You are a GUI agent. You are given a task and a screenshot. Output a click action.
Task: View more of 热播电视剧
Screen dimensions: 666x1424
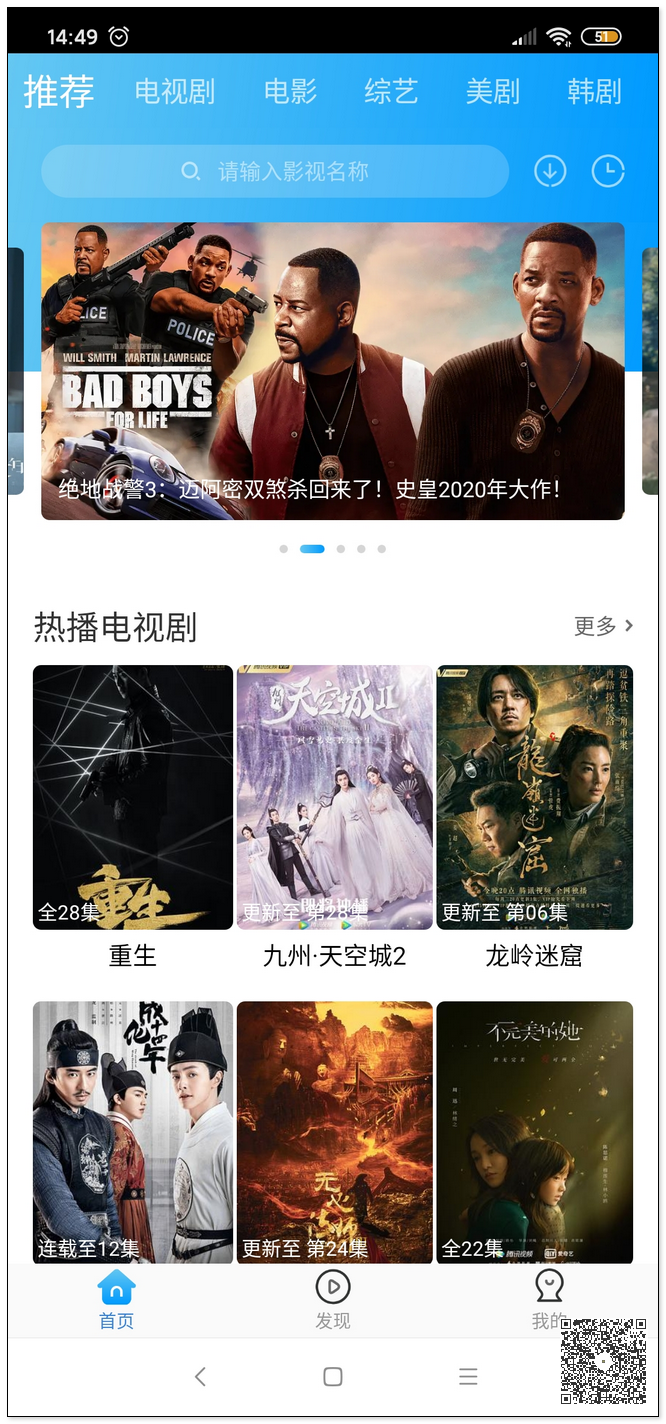[603, 626]
